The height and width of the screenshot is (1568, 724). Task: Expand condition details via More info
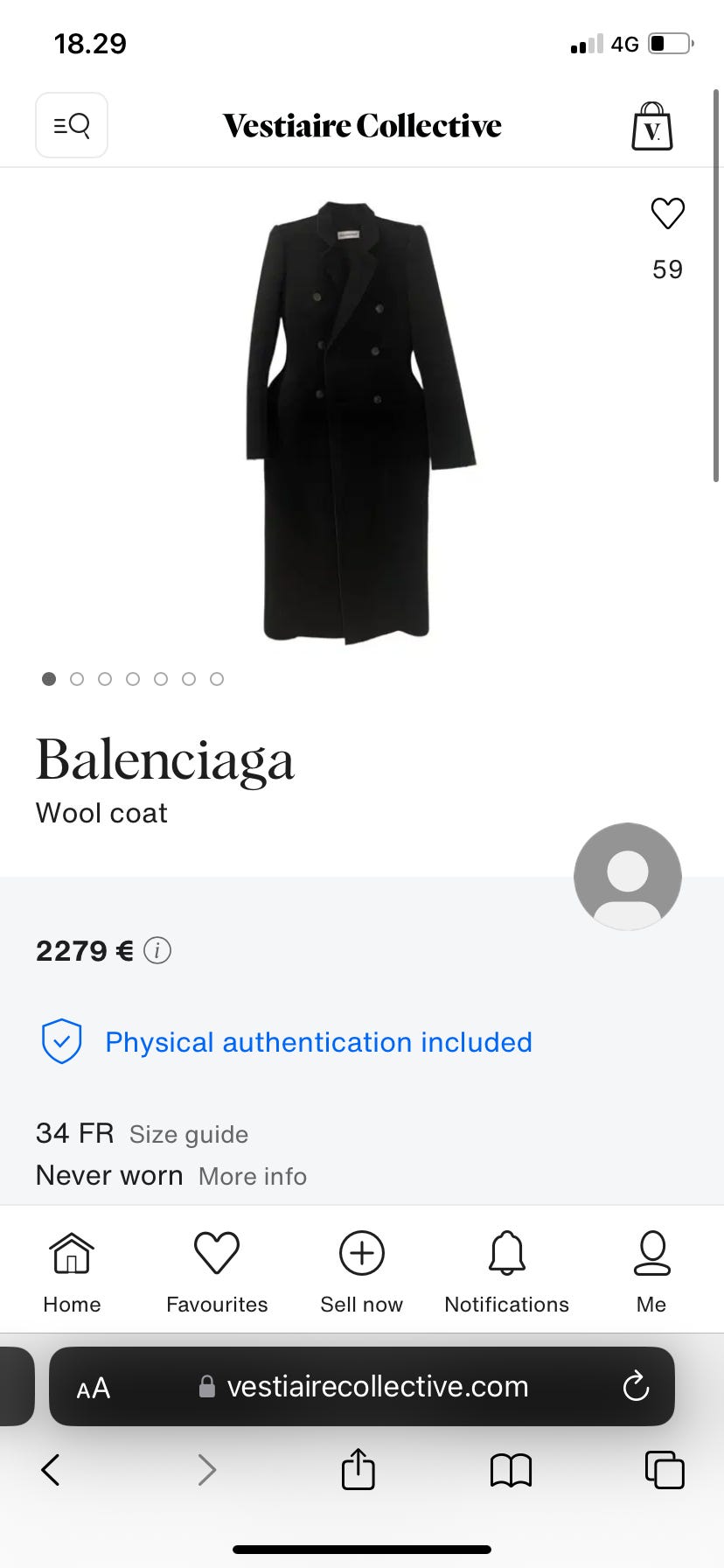pos(252,1176)
